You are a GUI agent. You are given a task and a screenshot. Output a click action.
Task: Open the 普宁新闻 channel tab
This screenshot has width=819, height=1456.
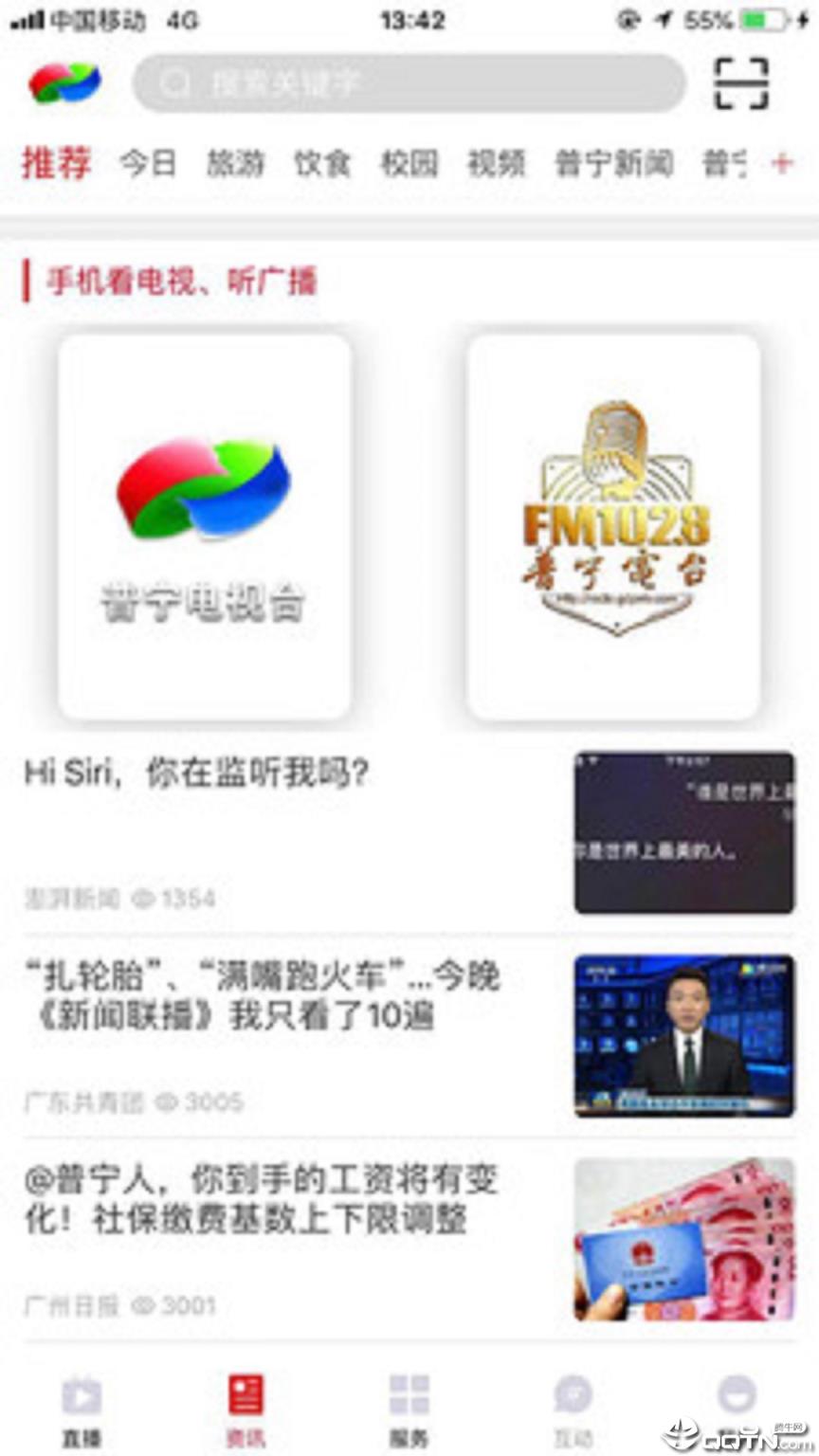[613, 163]
